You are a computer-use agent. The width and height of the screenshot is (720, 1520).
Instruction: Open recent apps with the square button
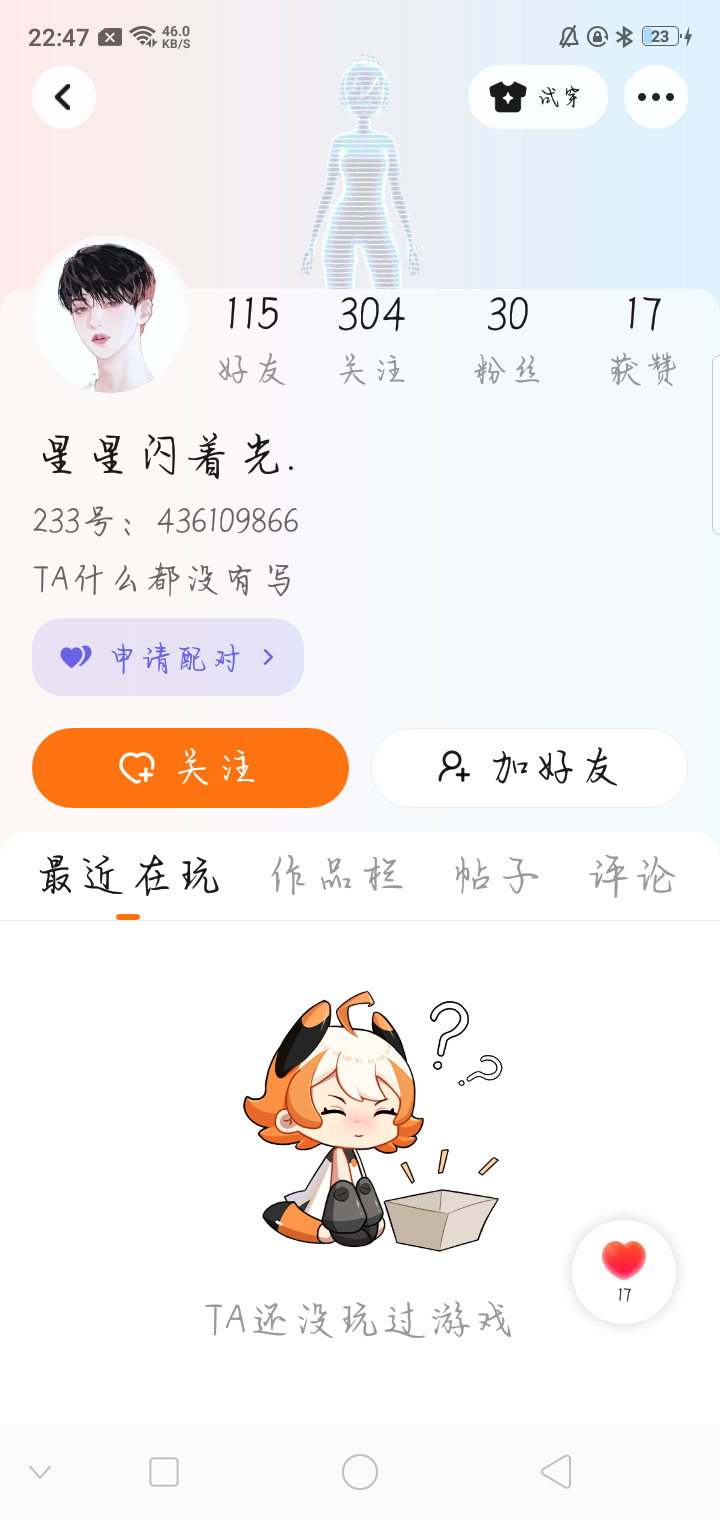tap(164, 1472)
